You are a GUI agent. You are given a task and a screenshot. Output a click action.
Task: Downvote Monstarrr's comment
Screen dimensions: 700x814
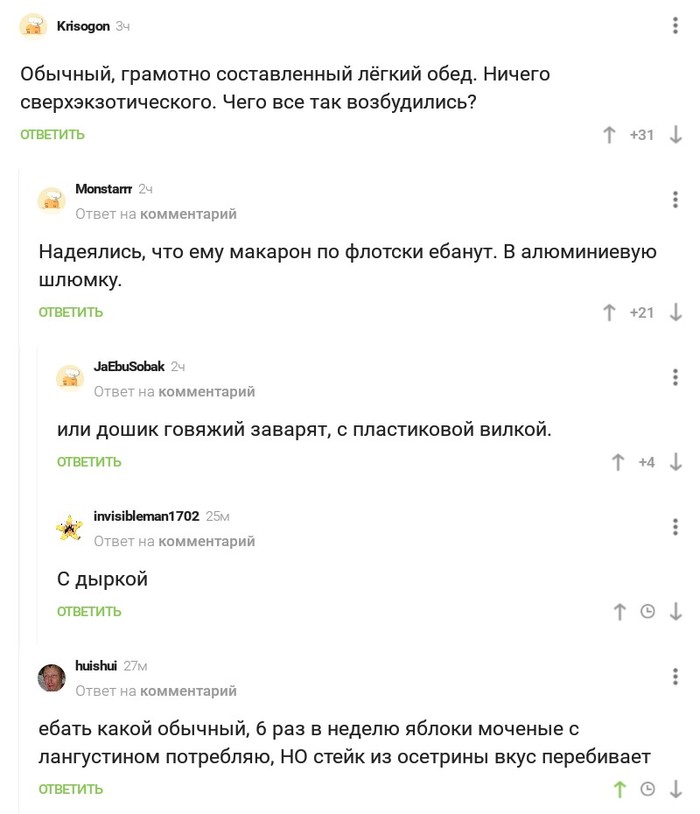[675, 312]
